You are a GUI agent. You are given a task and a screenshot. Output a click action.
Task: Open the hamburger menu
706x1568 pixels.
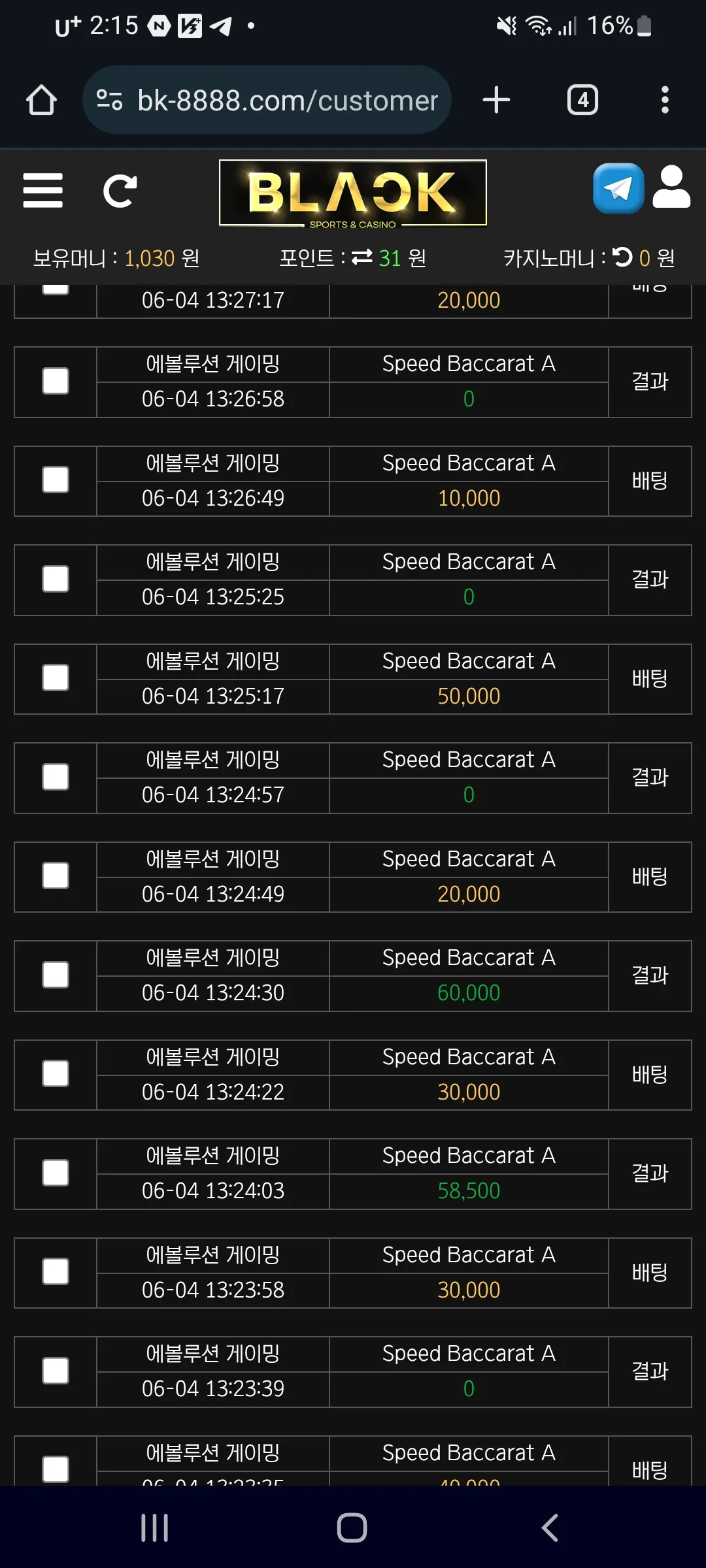point(42,190)
